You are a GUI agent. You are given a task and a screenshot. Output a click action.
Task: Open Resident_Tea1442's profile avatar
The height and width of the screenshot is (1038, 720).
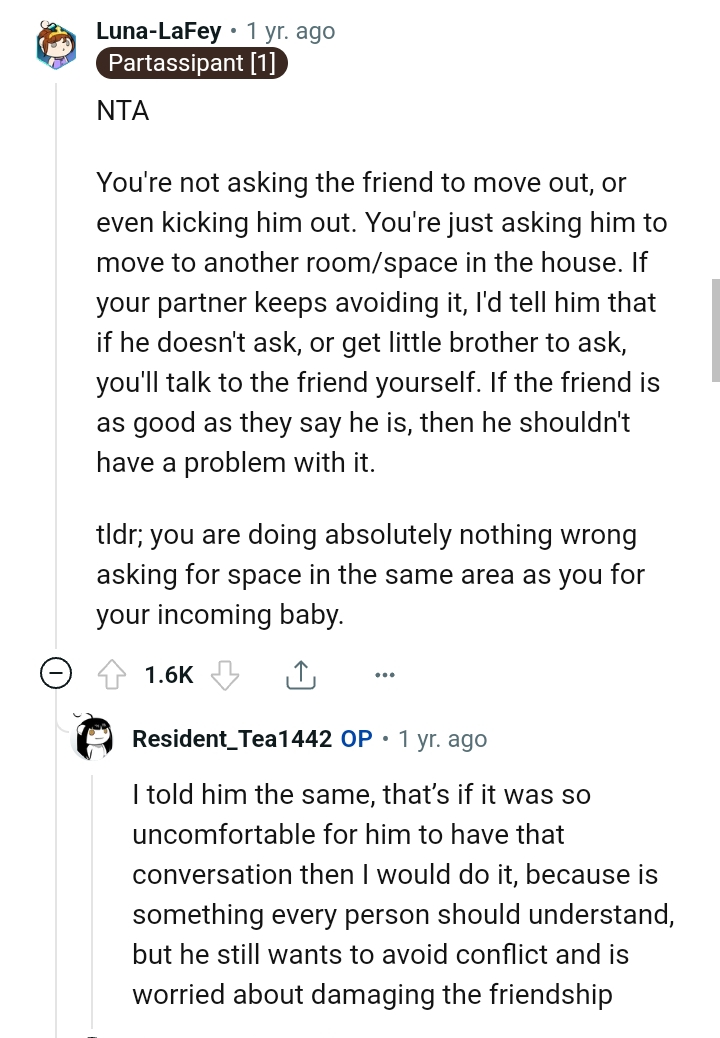click(95, 739)
